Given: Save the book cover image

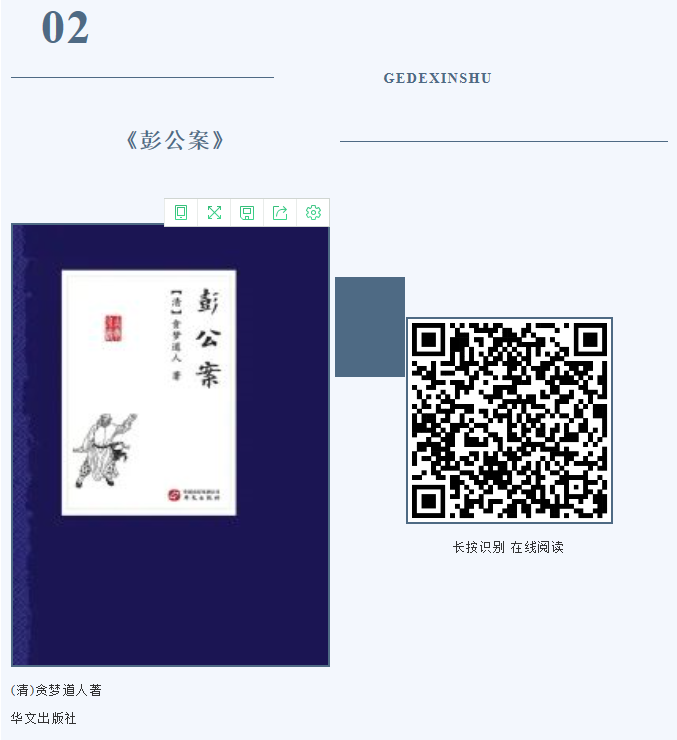Looking at the screenshot, I should [x=247, y=212].
